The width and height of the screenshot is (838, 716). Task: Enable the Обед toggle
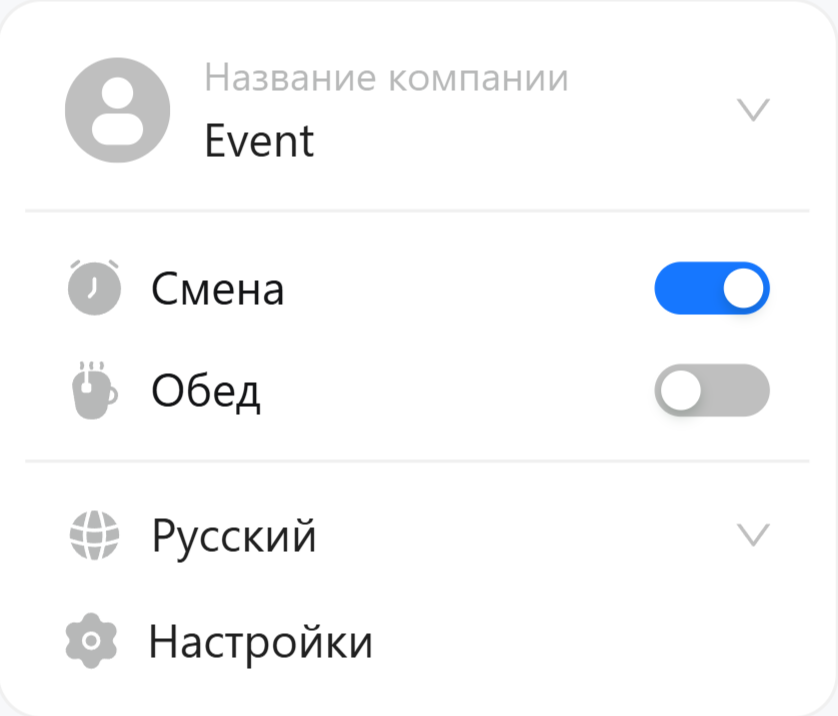(712, 390)
